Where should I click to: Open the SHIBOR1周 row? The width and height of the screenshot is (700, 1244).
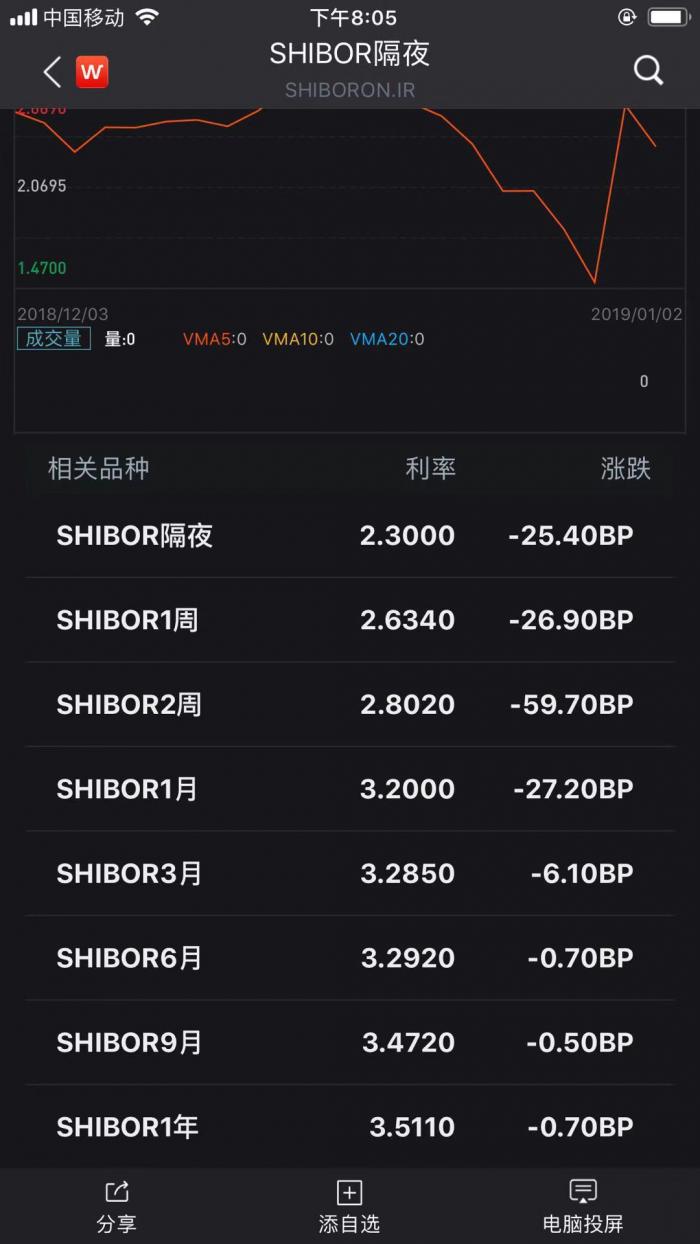point(350,620)
